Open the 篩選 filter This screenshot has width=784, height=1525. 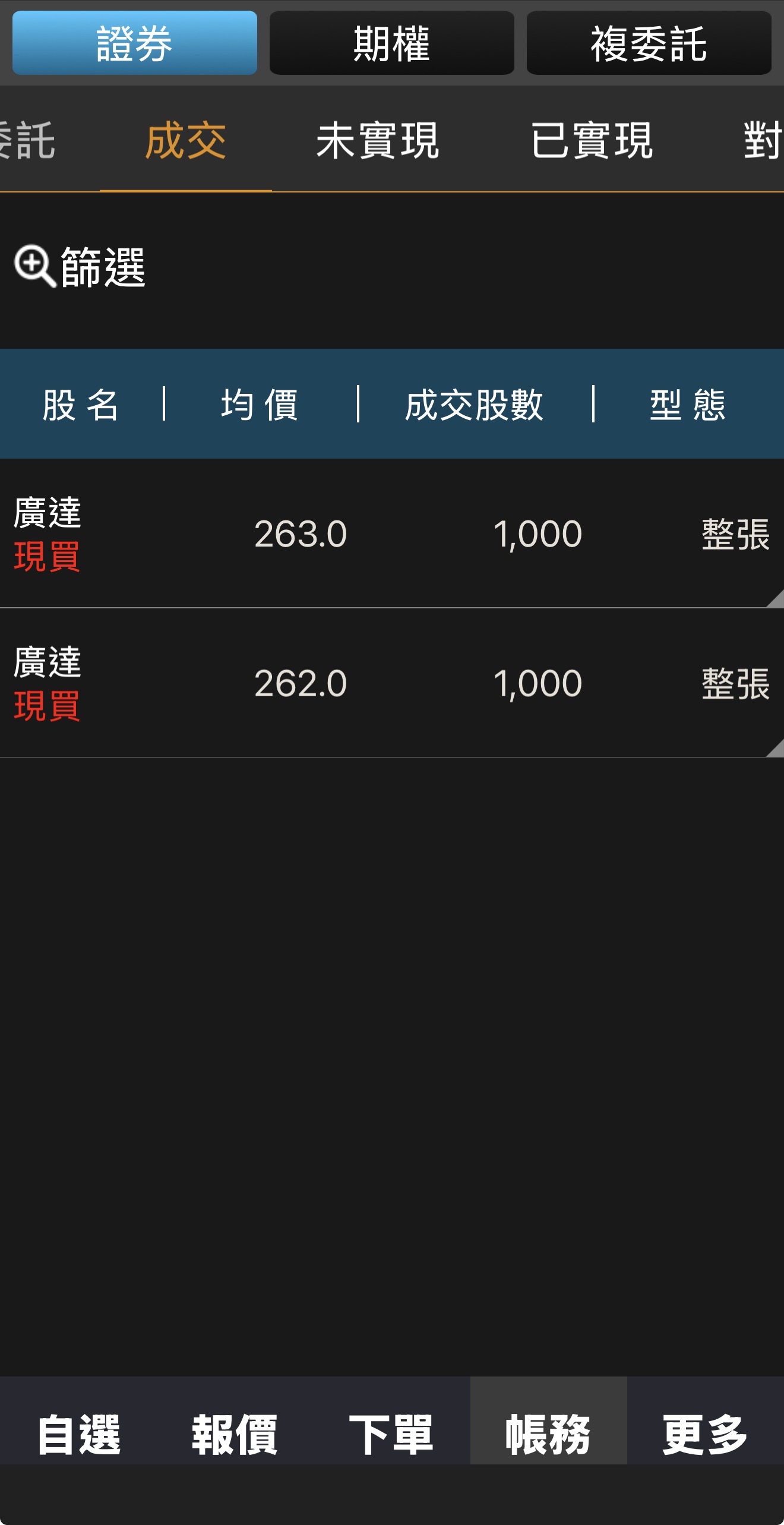tap(80, 267)
